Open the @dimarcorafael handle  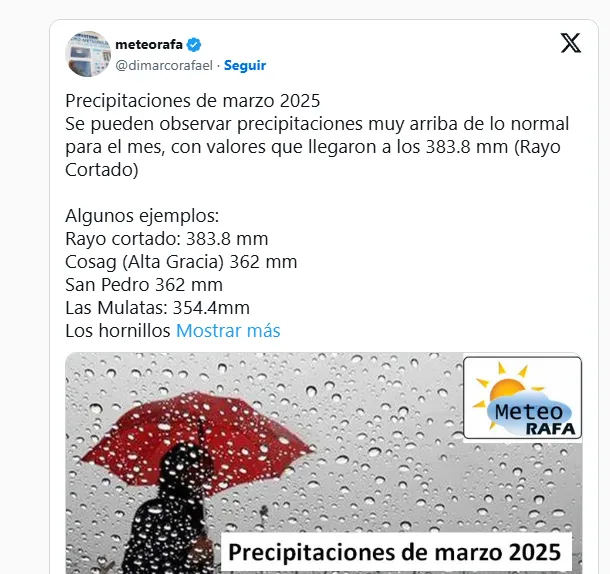point(165,65)
